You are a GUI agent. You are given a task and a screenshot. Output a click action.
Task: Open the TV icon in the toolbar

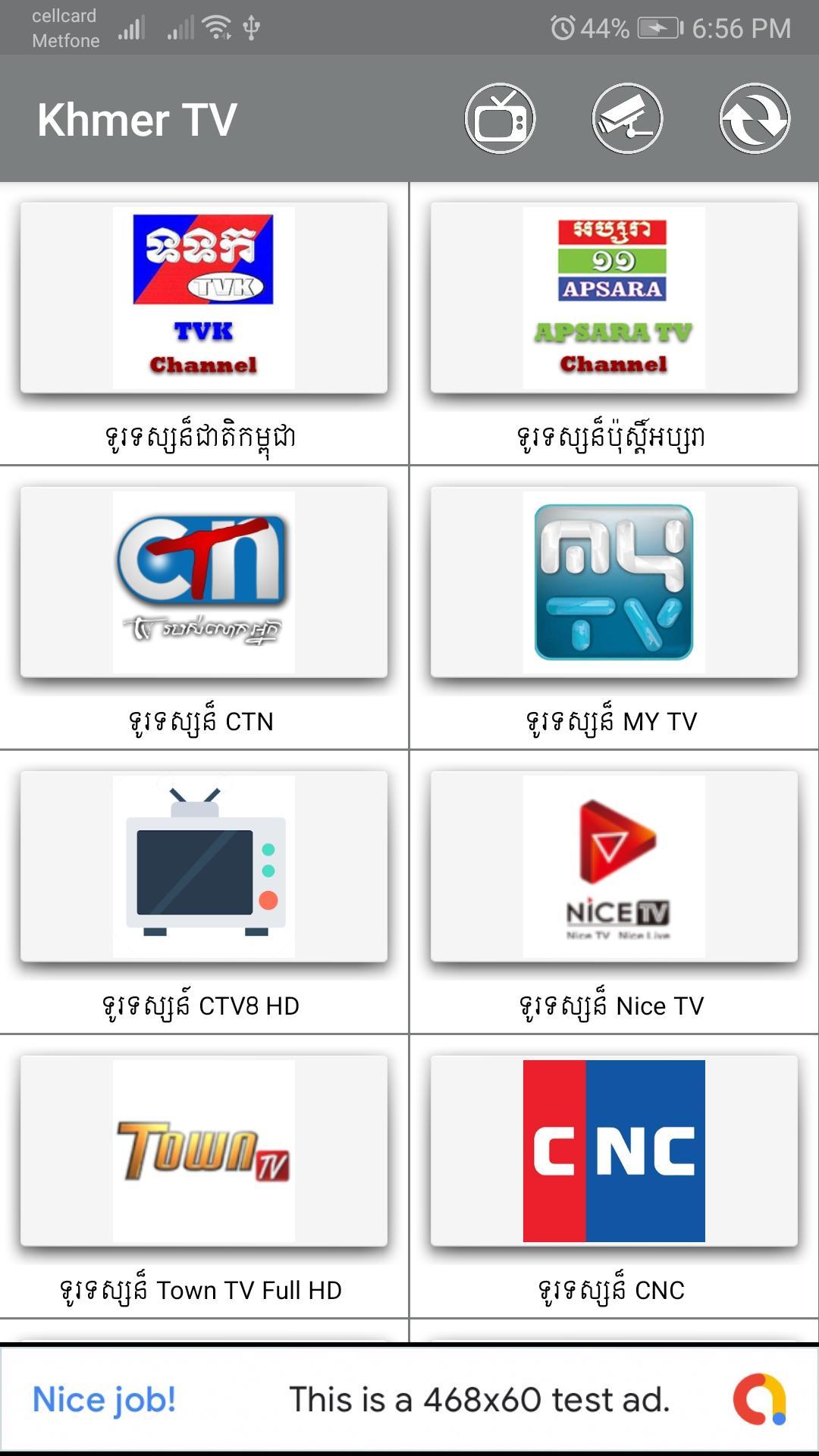[500, 119]
